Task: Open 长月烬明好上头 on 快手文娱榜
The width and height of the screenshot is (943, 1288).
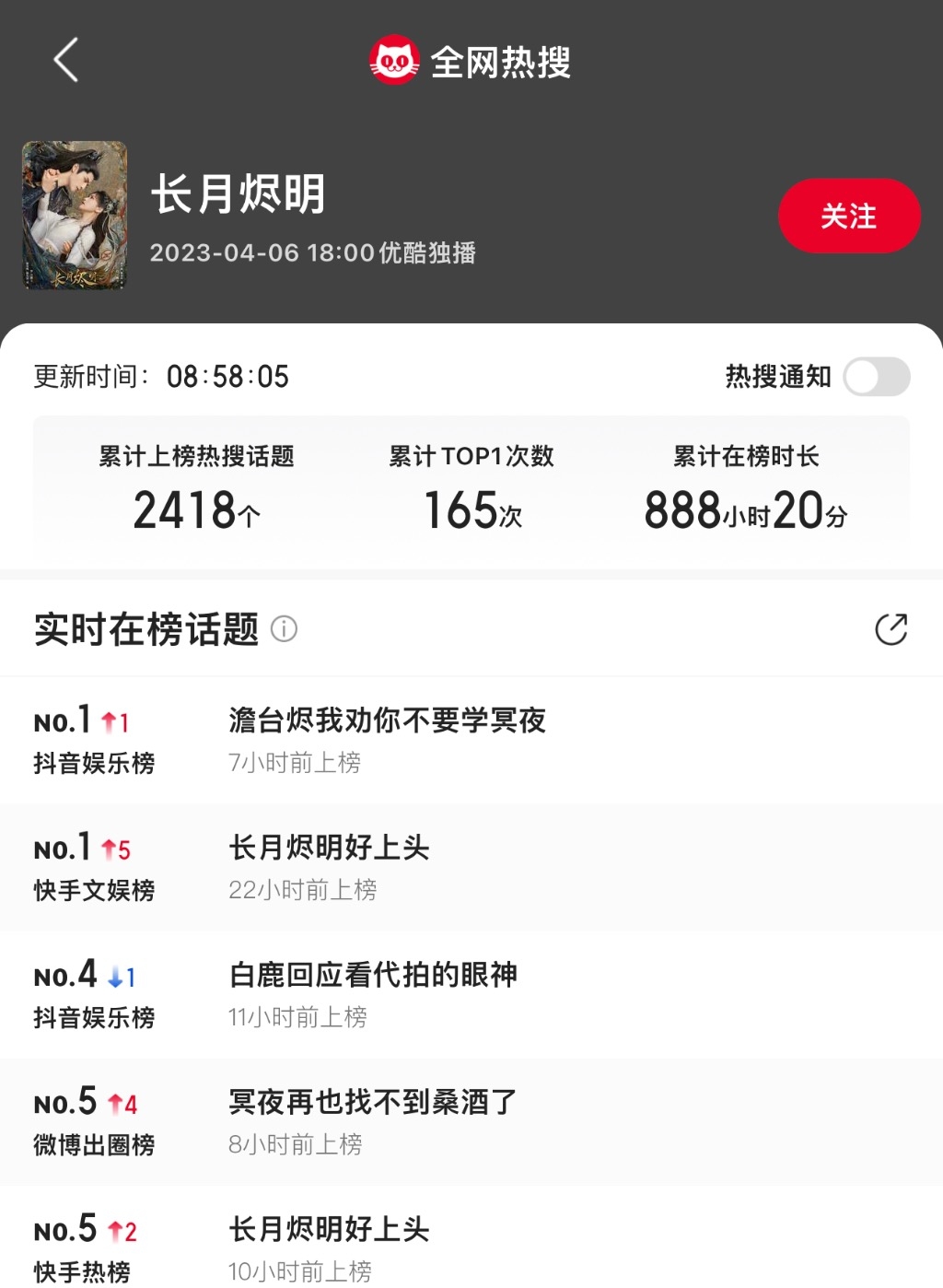Action: (329, 848)
